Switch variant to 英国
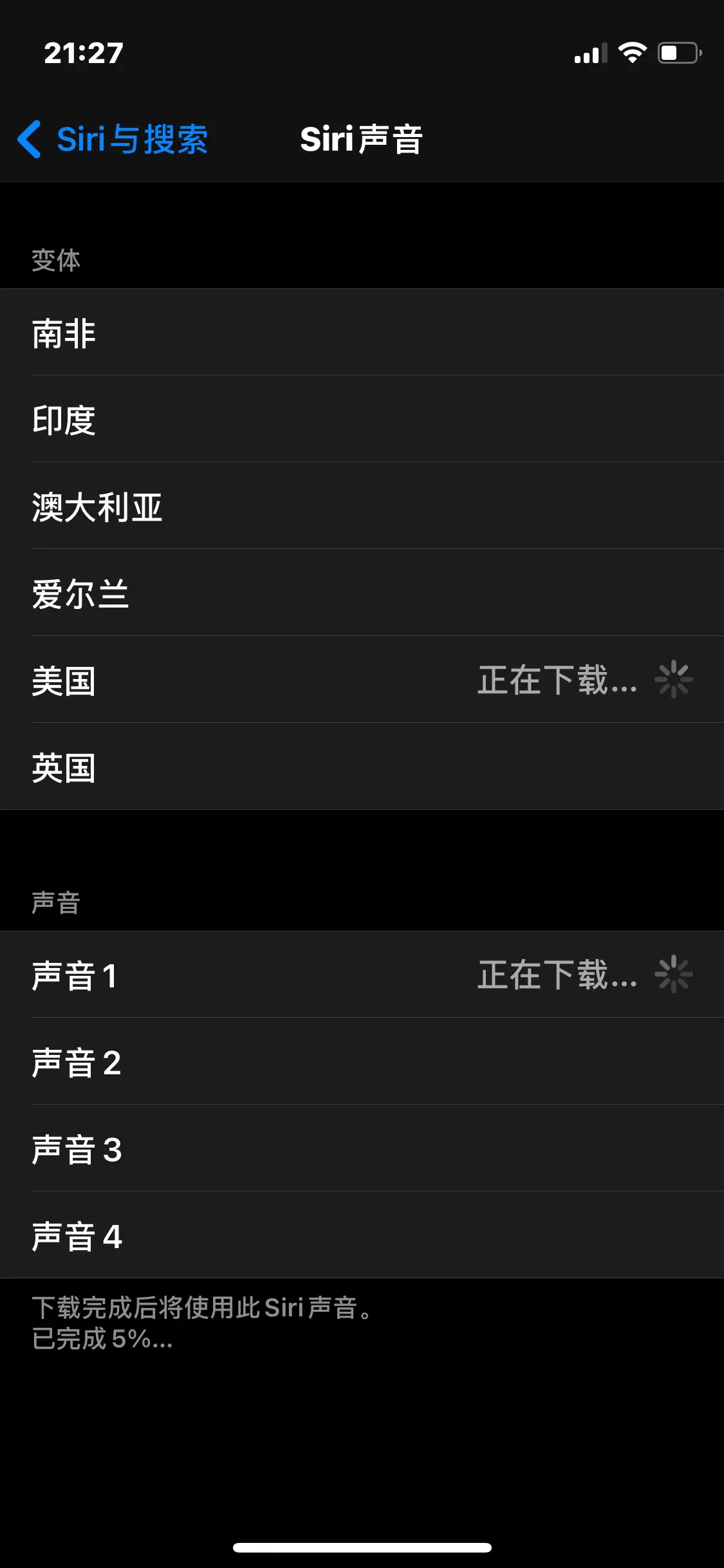This screenshot has height=1568, width=724. pos(362,767)
